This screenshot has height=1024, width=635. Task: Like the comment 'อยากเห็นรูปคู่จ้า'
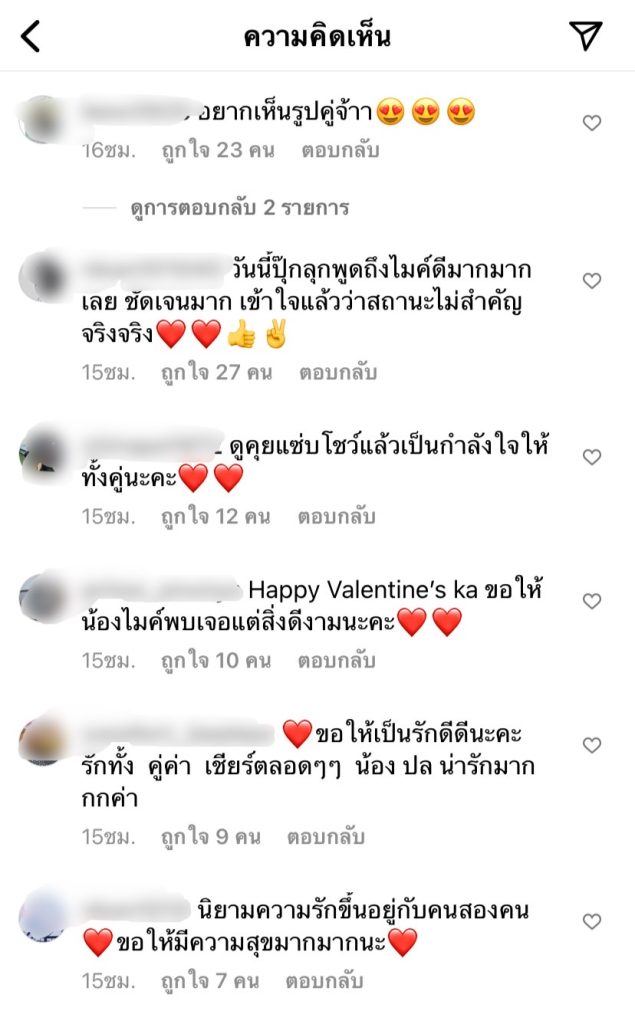point(592,123)
